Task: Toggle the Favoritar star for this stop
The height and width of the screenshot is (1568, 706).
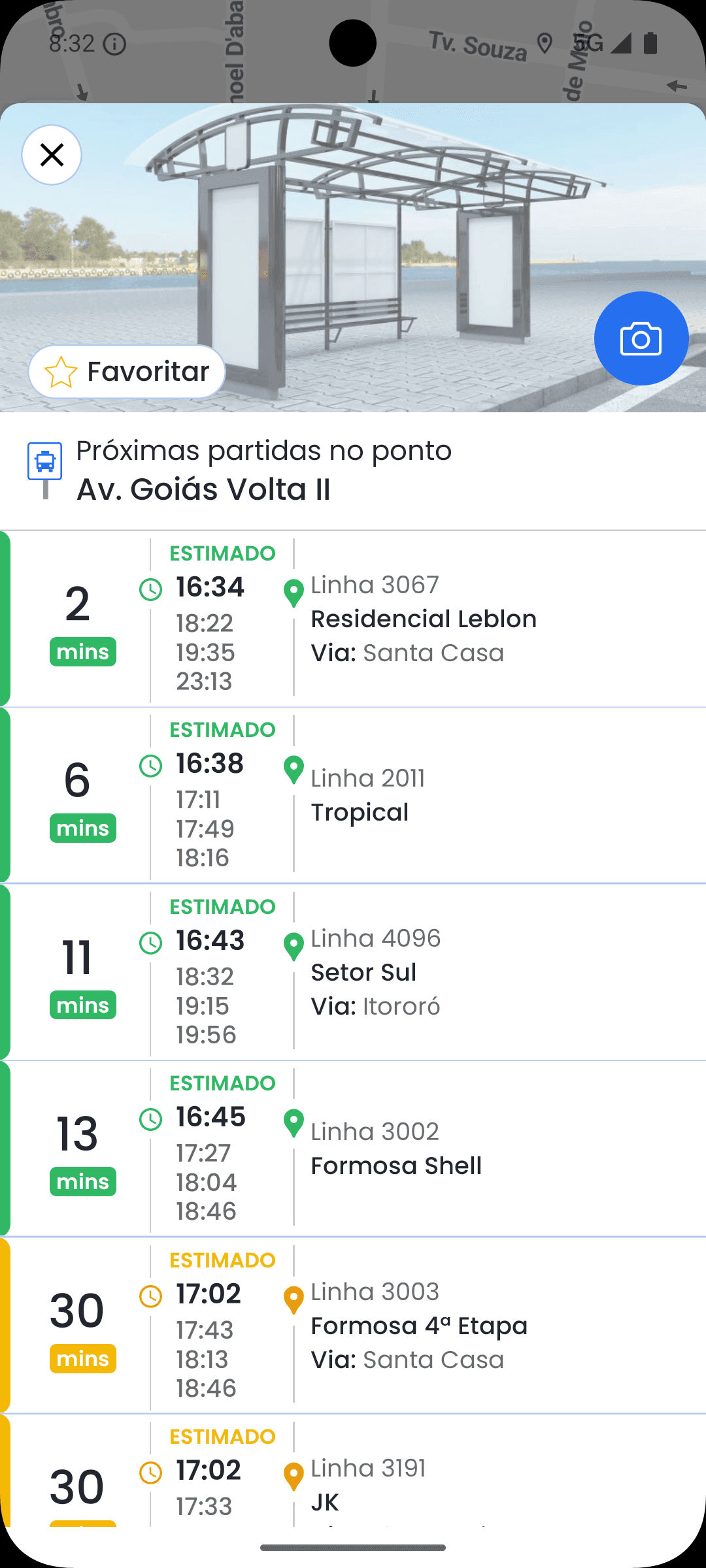Action: click(126, 371)
